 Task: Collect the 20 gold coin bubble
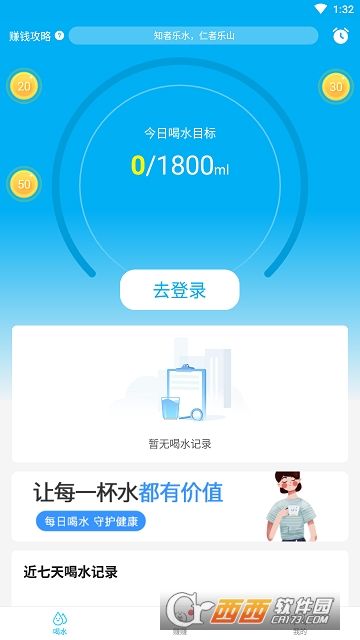(24, 86)
